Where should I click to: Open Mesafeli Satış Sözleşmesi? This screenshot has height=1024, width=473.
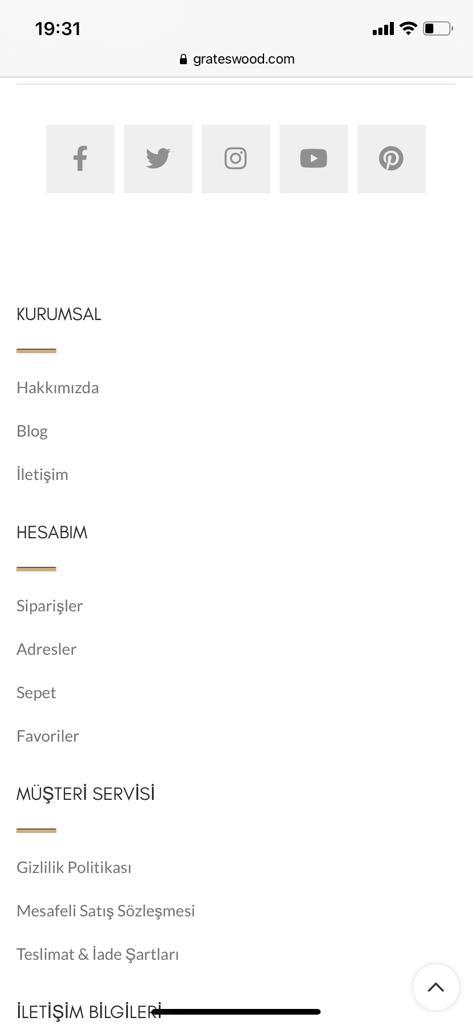pos(106,911)
